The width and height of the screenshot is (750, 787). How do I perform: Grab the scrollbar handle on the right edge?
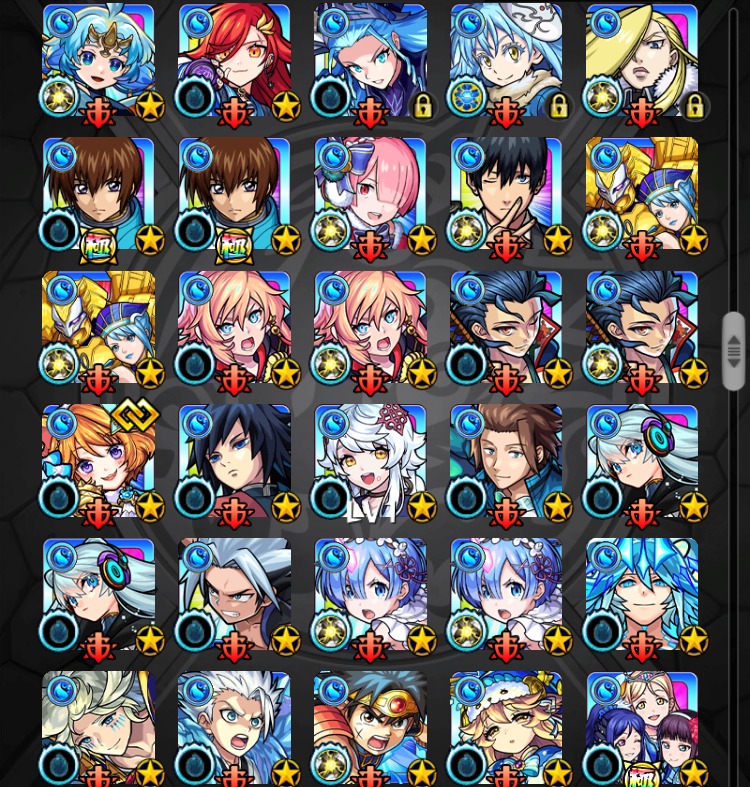coord(734,351)
